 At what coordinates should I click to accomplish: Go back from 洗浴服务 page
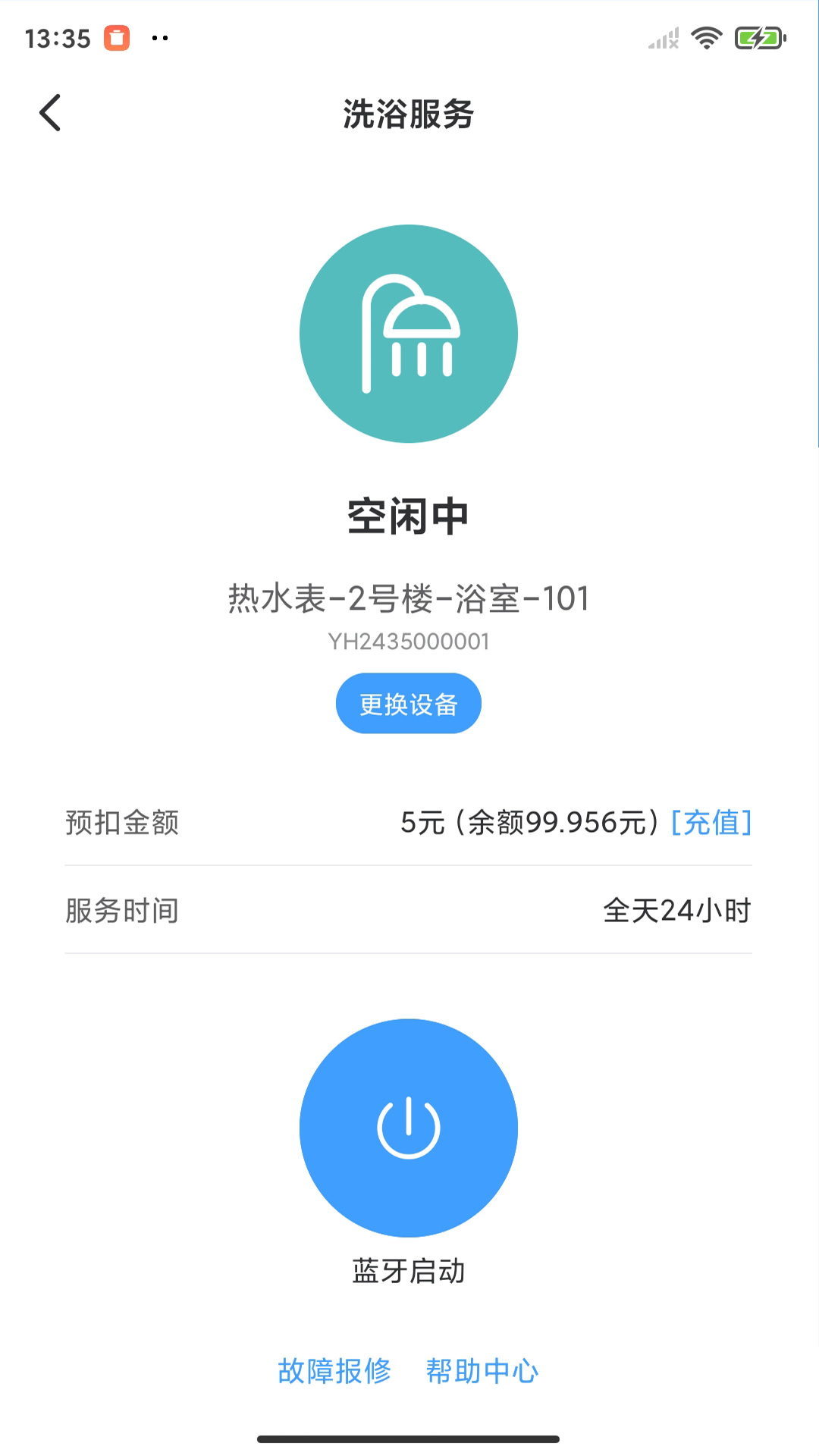pos(50,114)
